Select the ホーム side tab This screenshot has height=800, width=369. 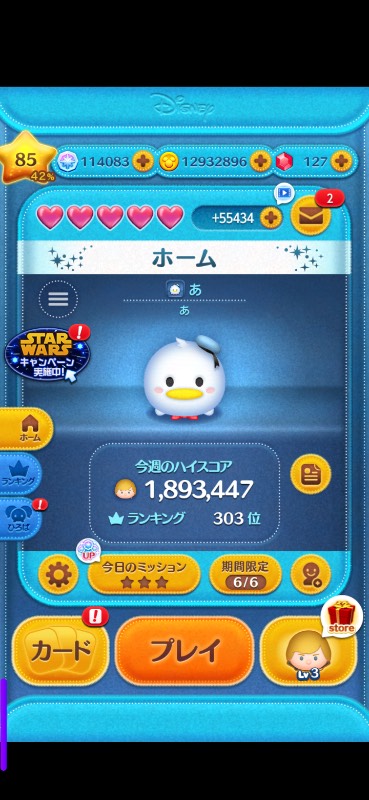coord(27,429)
